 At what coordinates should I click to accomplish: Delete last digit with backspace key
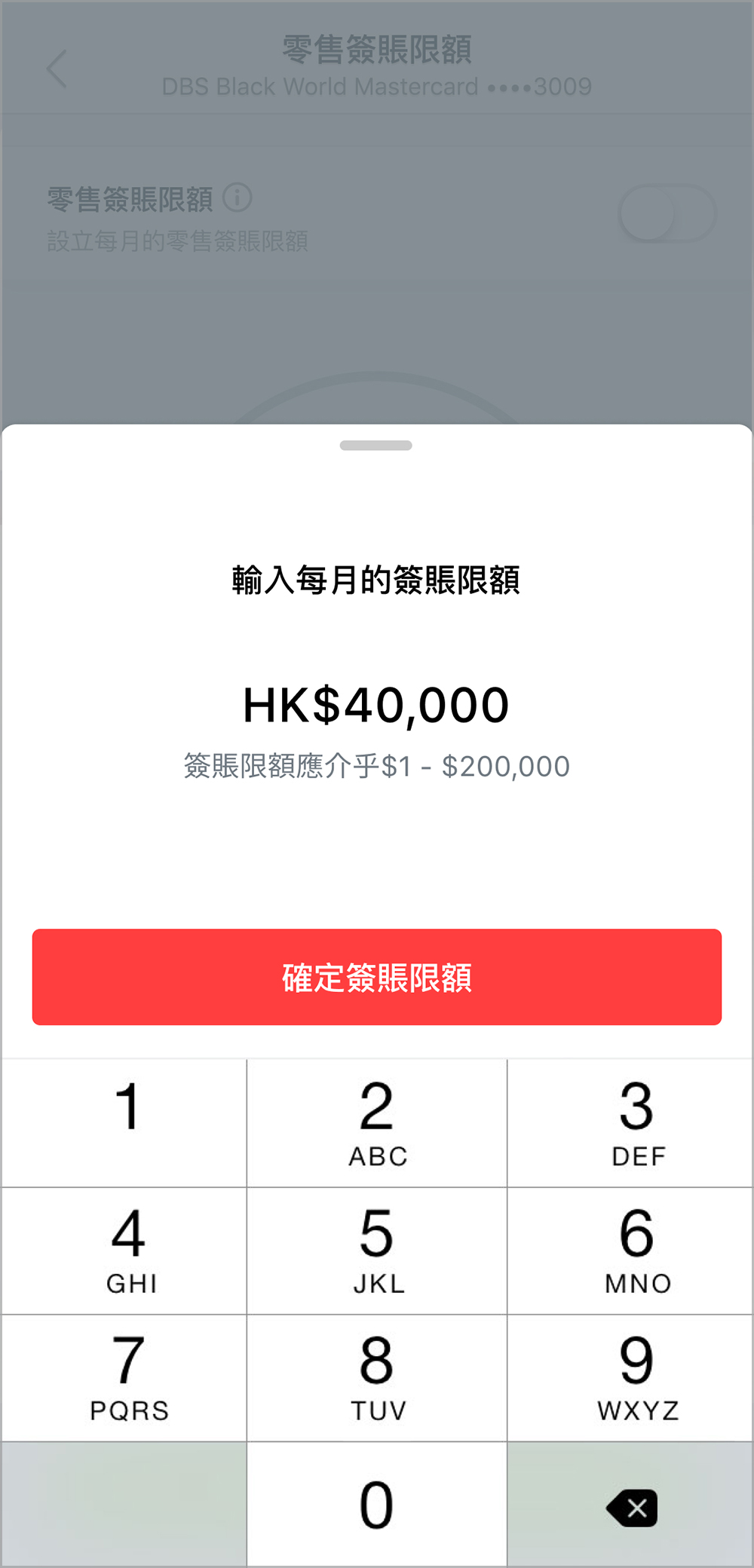point(632,1507)
